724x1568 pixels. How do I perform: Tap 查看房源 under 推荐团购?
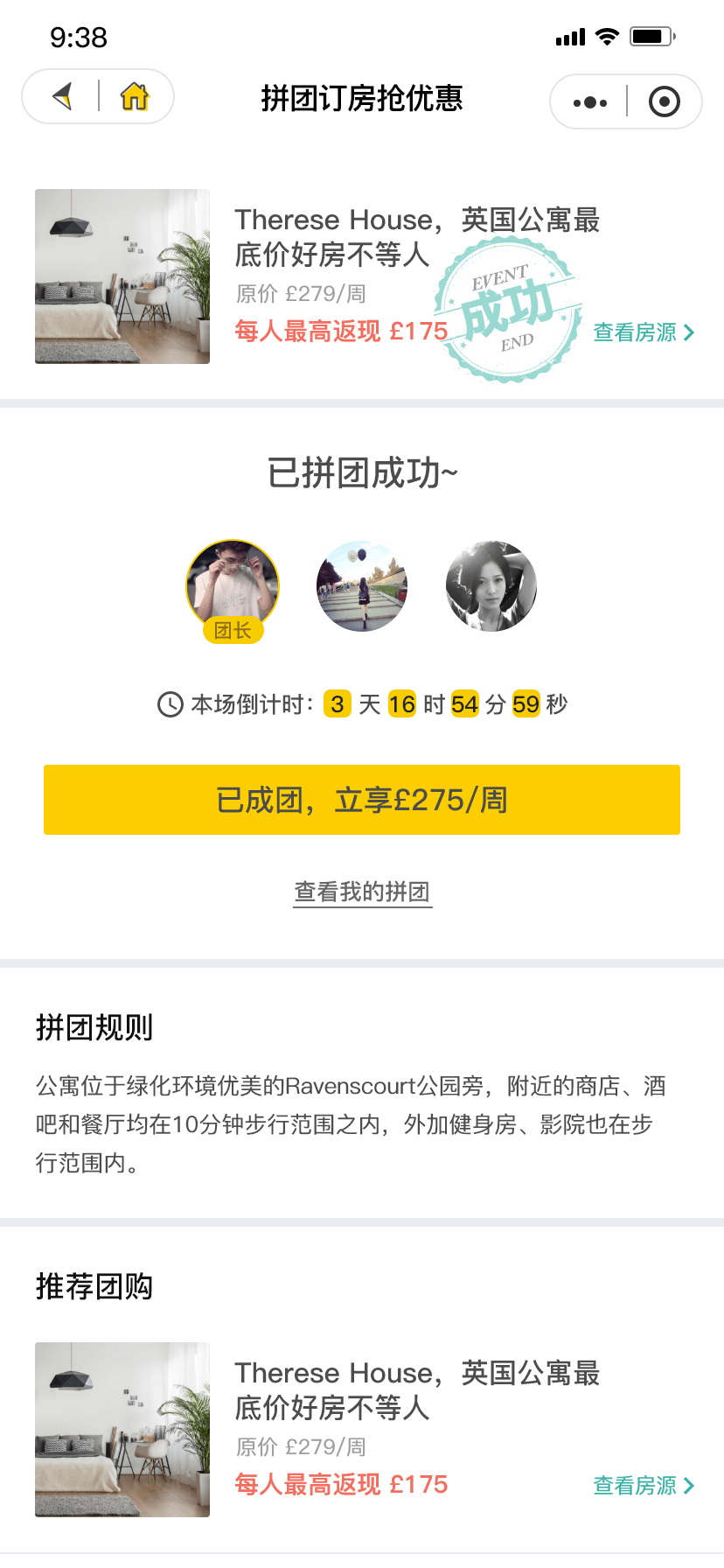[x=644, y=1486]
